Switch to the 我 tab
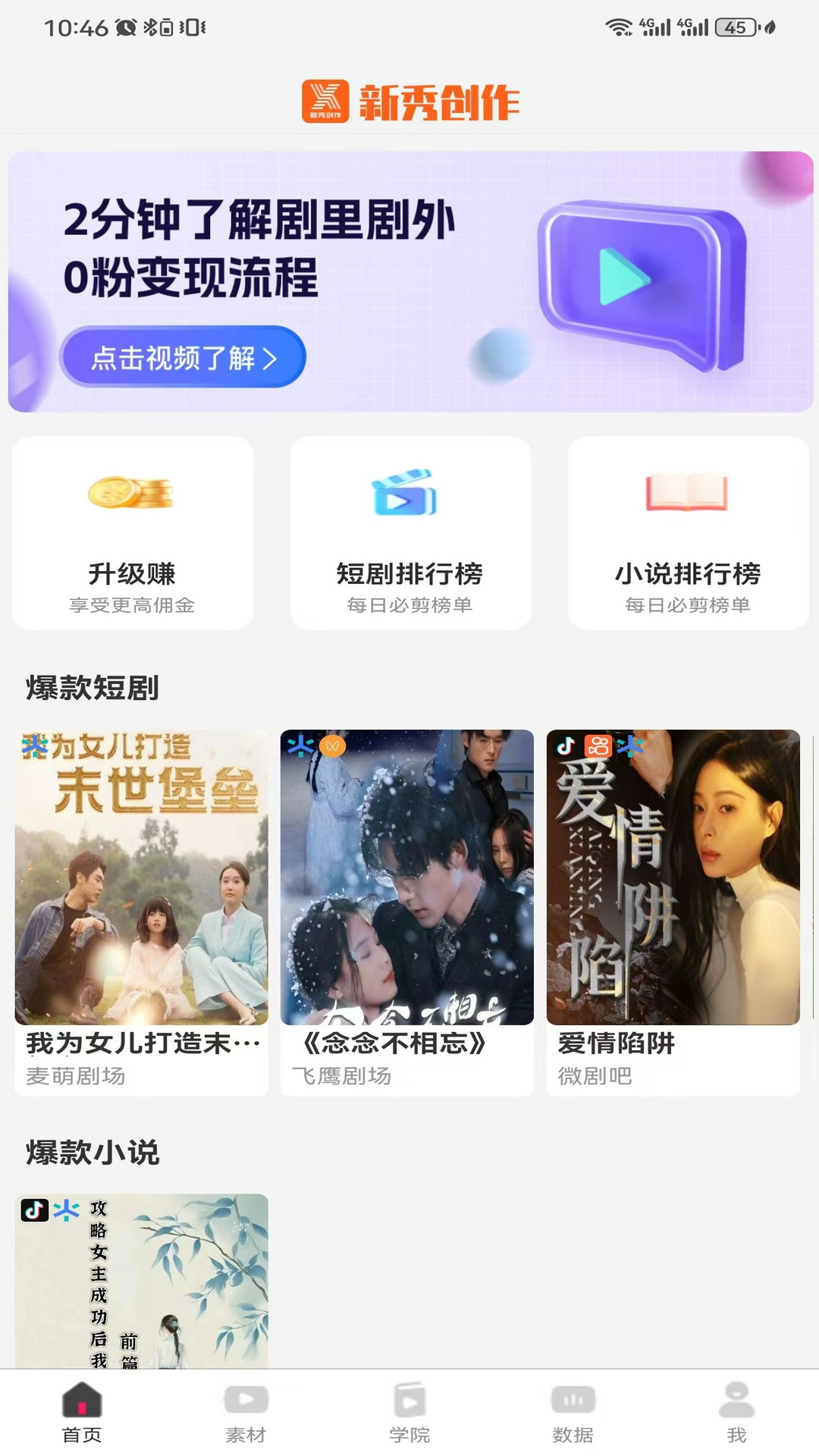The height and width of the screenshot is (1456, 819). [x=736, y=1412]
